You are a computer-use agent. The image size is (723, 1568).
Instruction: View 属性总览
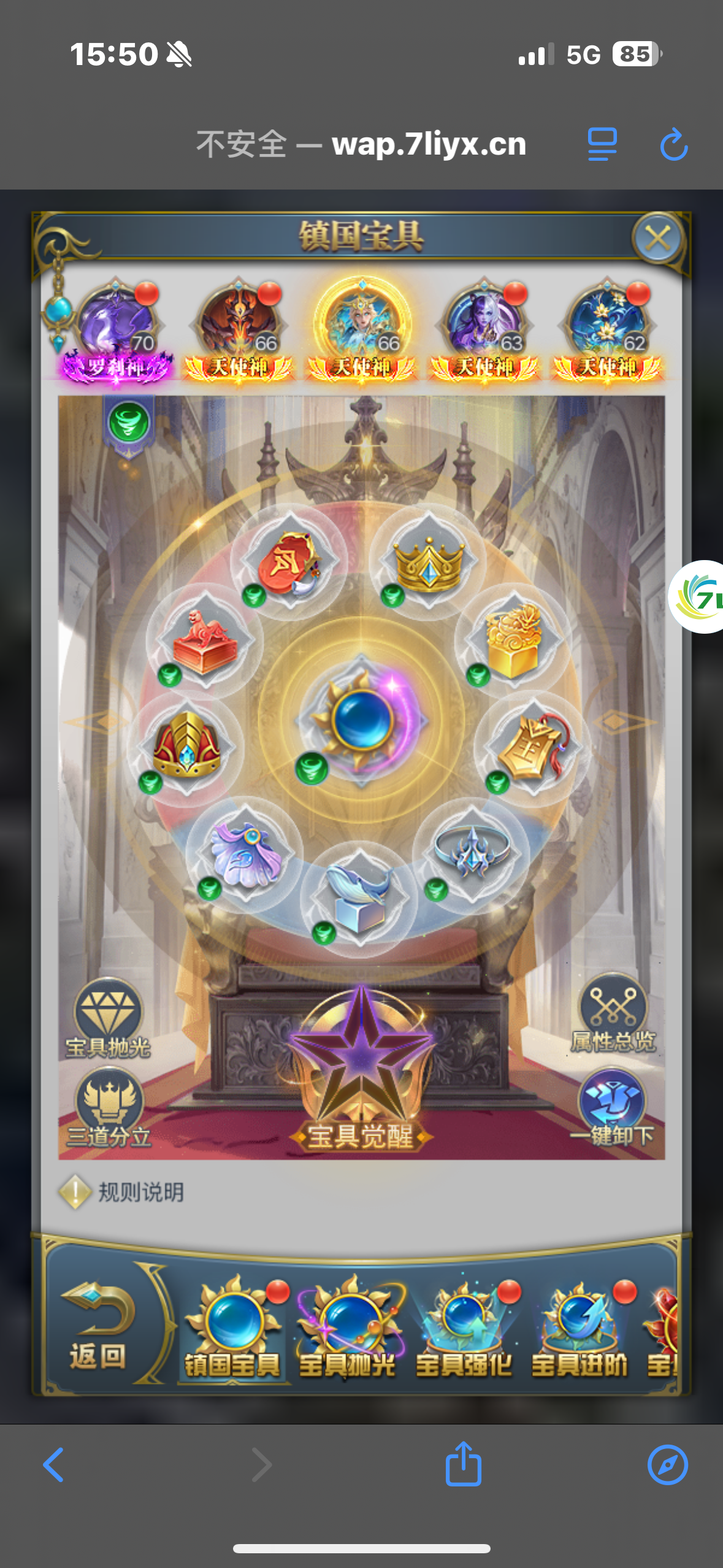coord(613,1013)
